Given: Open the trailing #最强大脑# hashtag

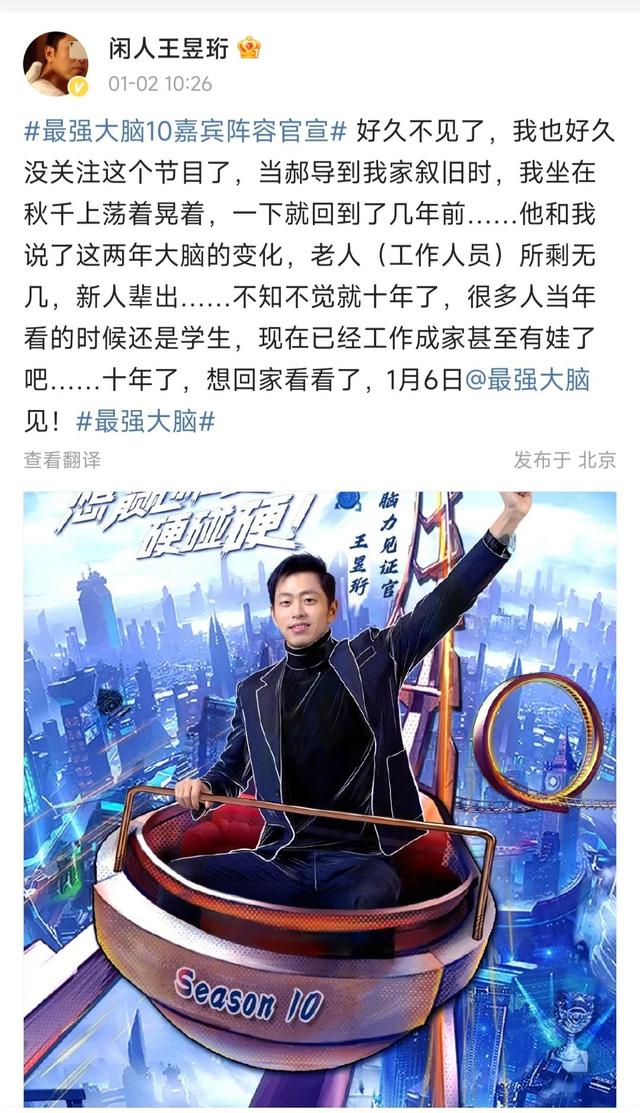Looking at the screenshot, I should [x=145, y=421].
